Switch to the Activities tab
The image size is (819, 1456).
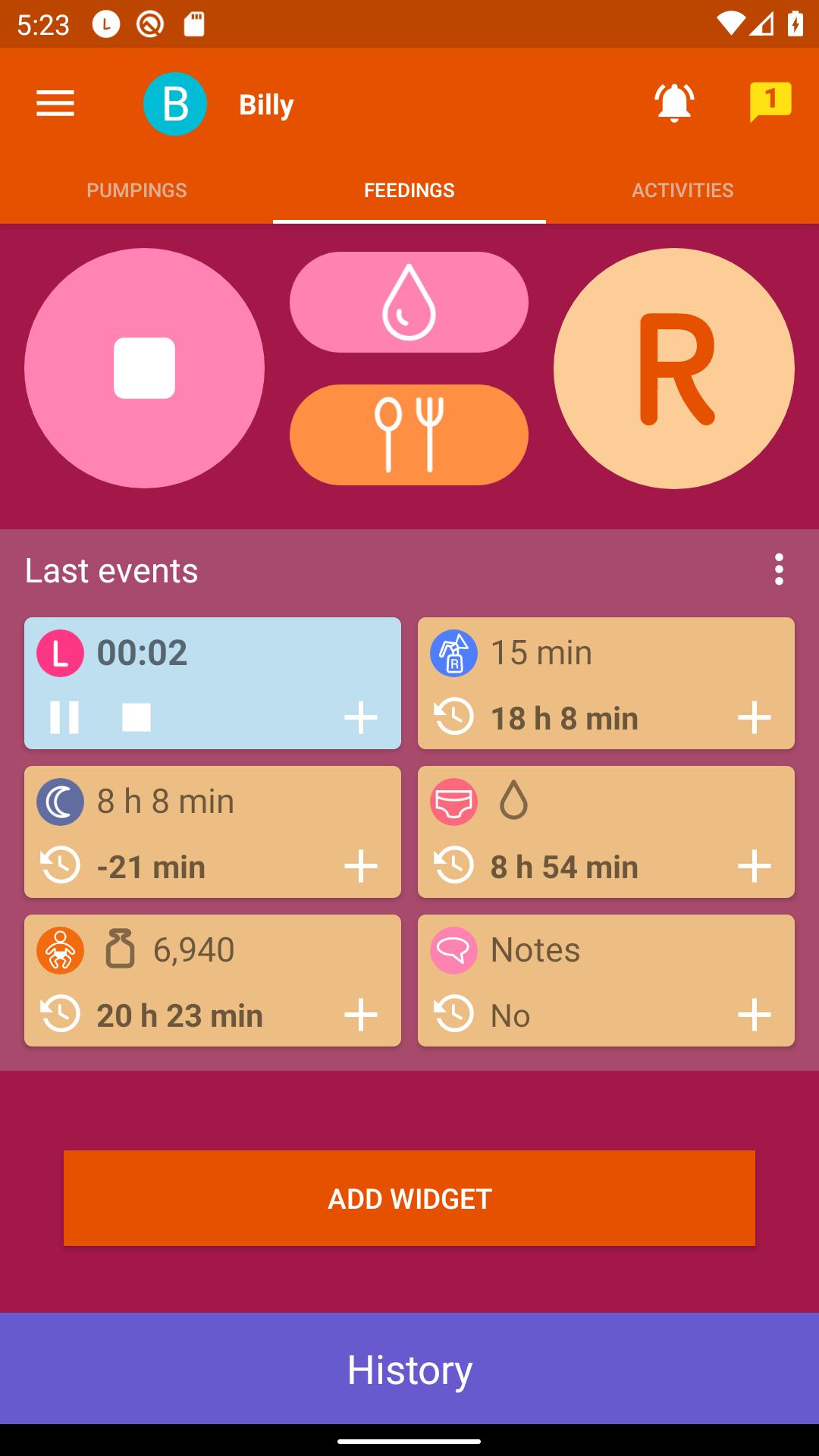click(x=682, y=190)
